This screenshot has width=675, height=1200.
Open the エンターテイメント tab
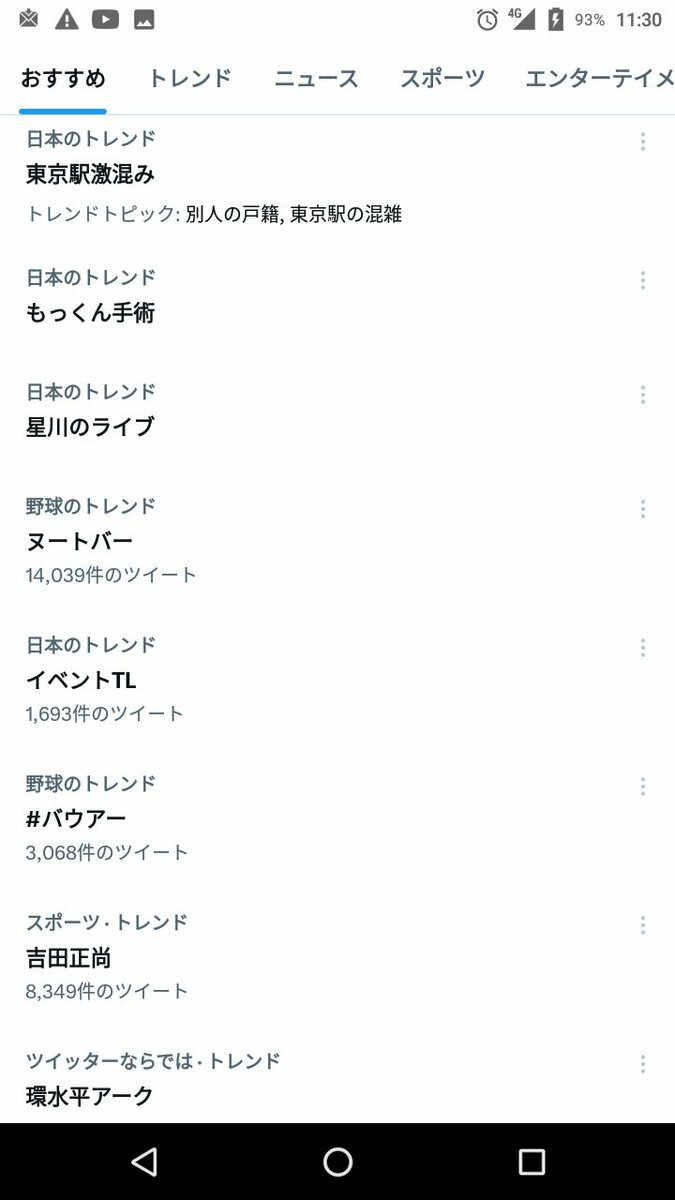pos(599,79)
